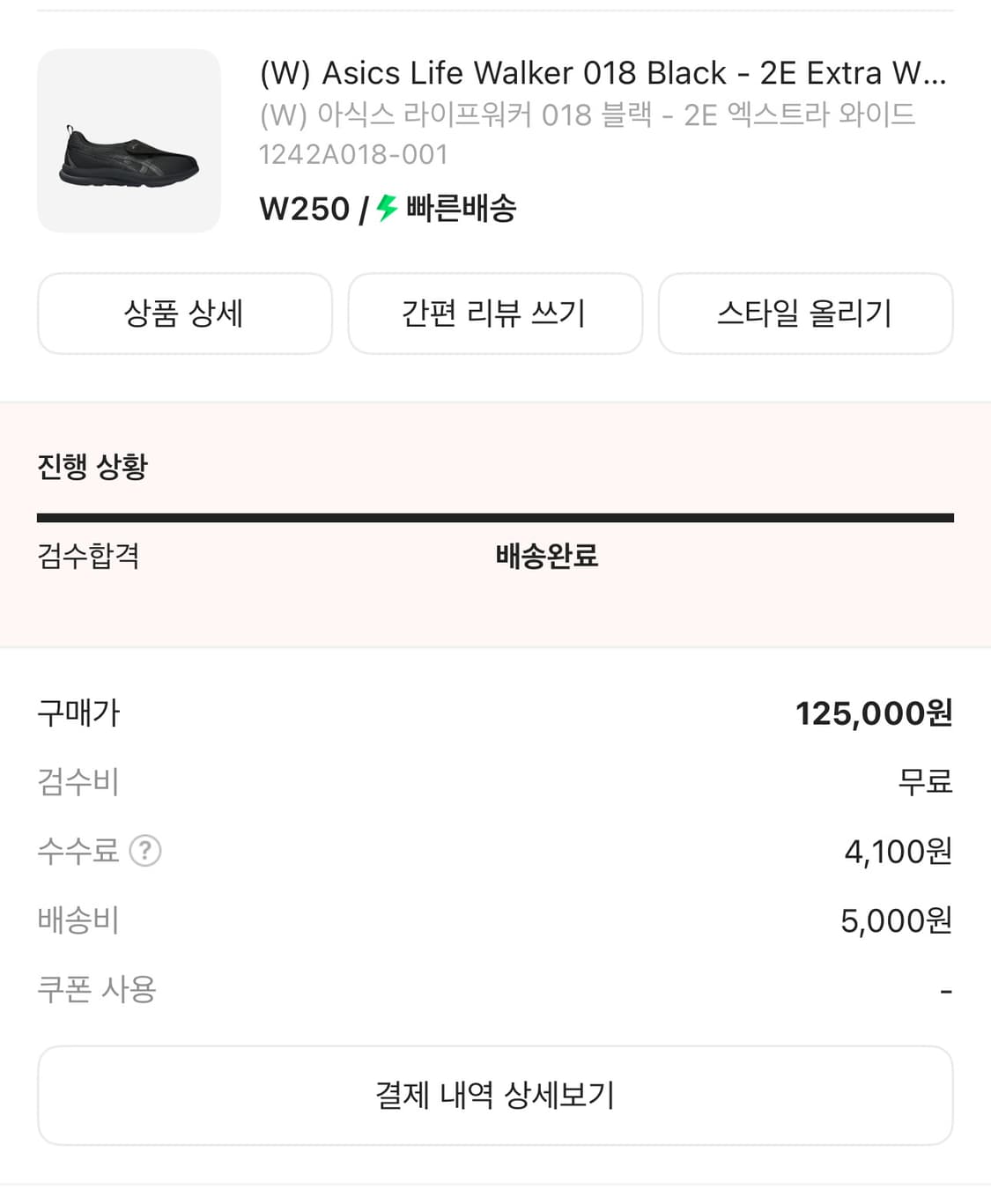Click the shipping progress bar
Viewport: 991px width, 1204px height.
(x=495, y=515)
